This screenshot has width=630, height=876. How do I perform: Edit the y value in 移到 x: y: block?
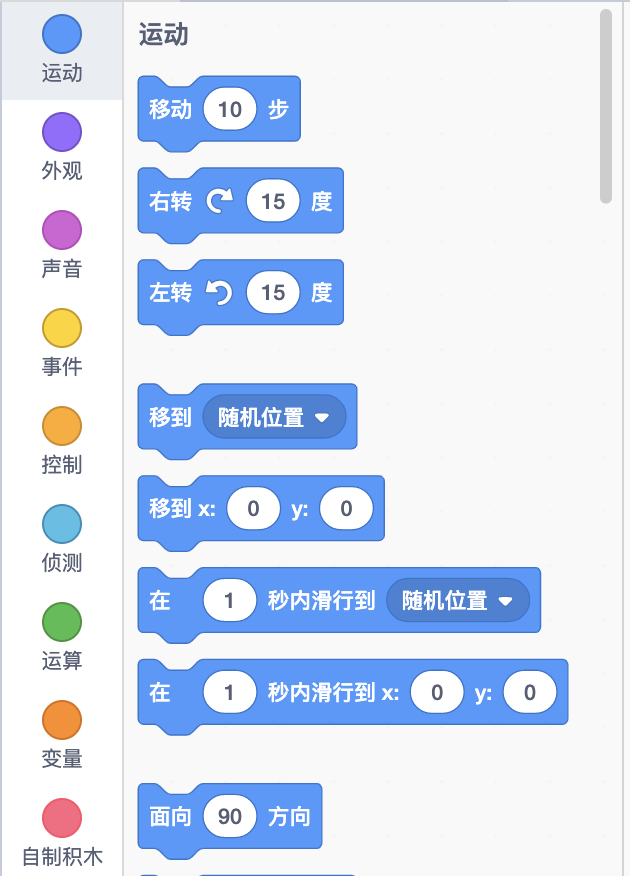[346, 509]
